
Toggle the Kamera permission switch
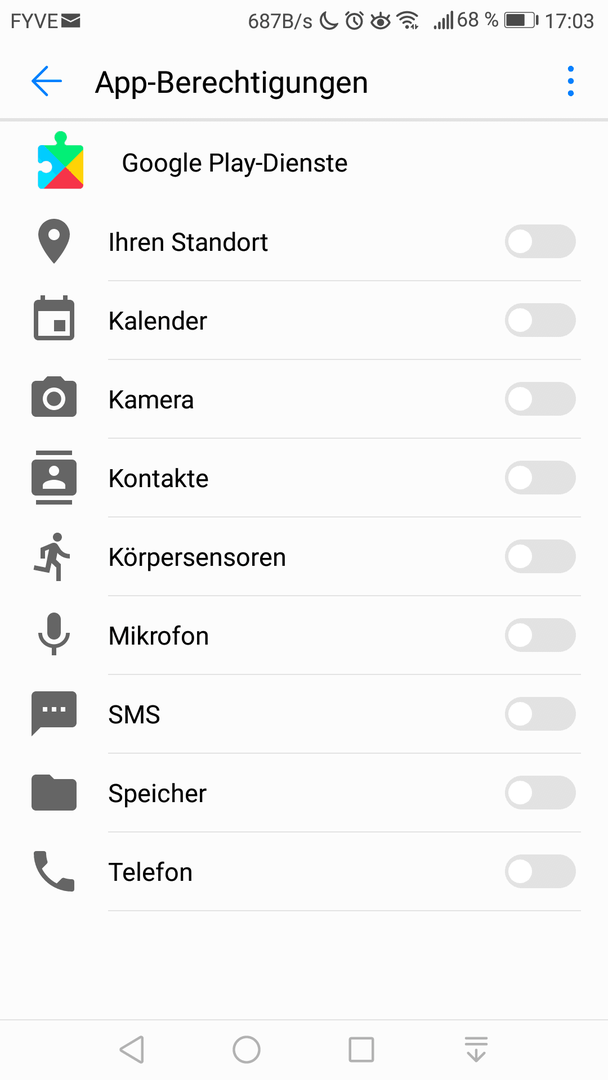[x=541, y=399]
